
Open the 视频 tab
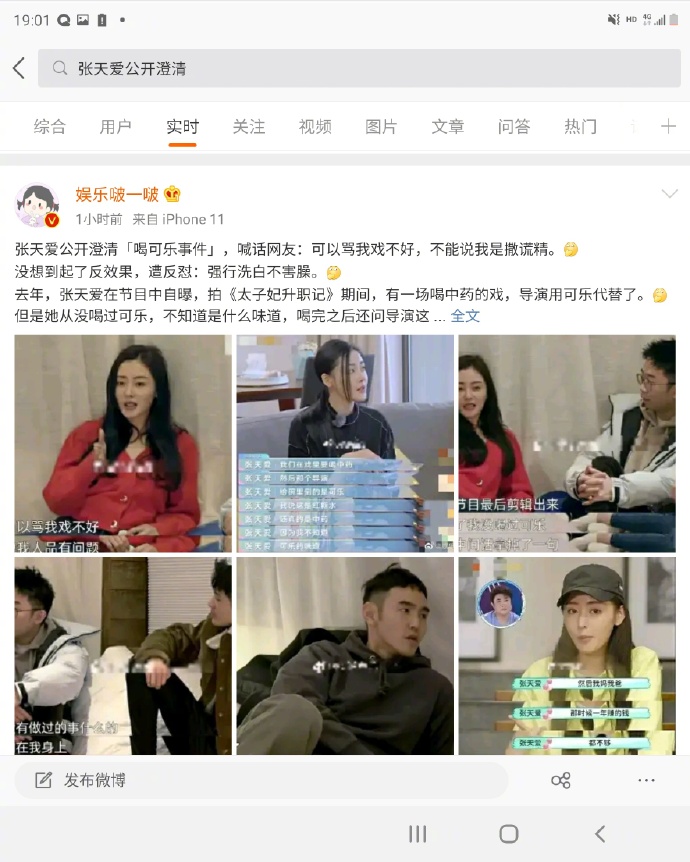pos(315,127)
